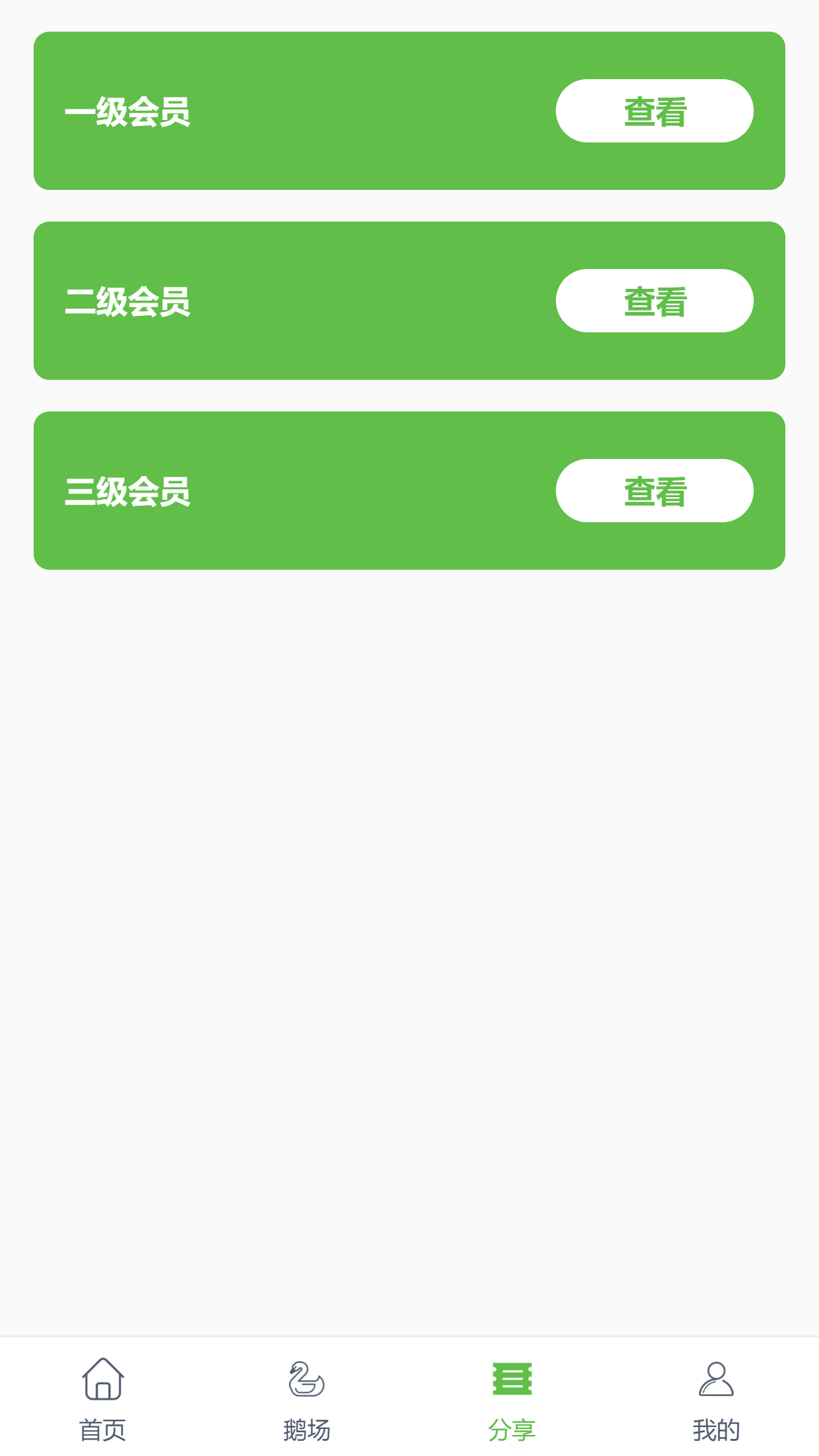
Task: Tap 查看 for 二级会员
Action: point(654,301)
